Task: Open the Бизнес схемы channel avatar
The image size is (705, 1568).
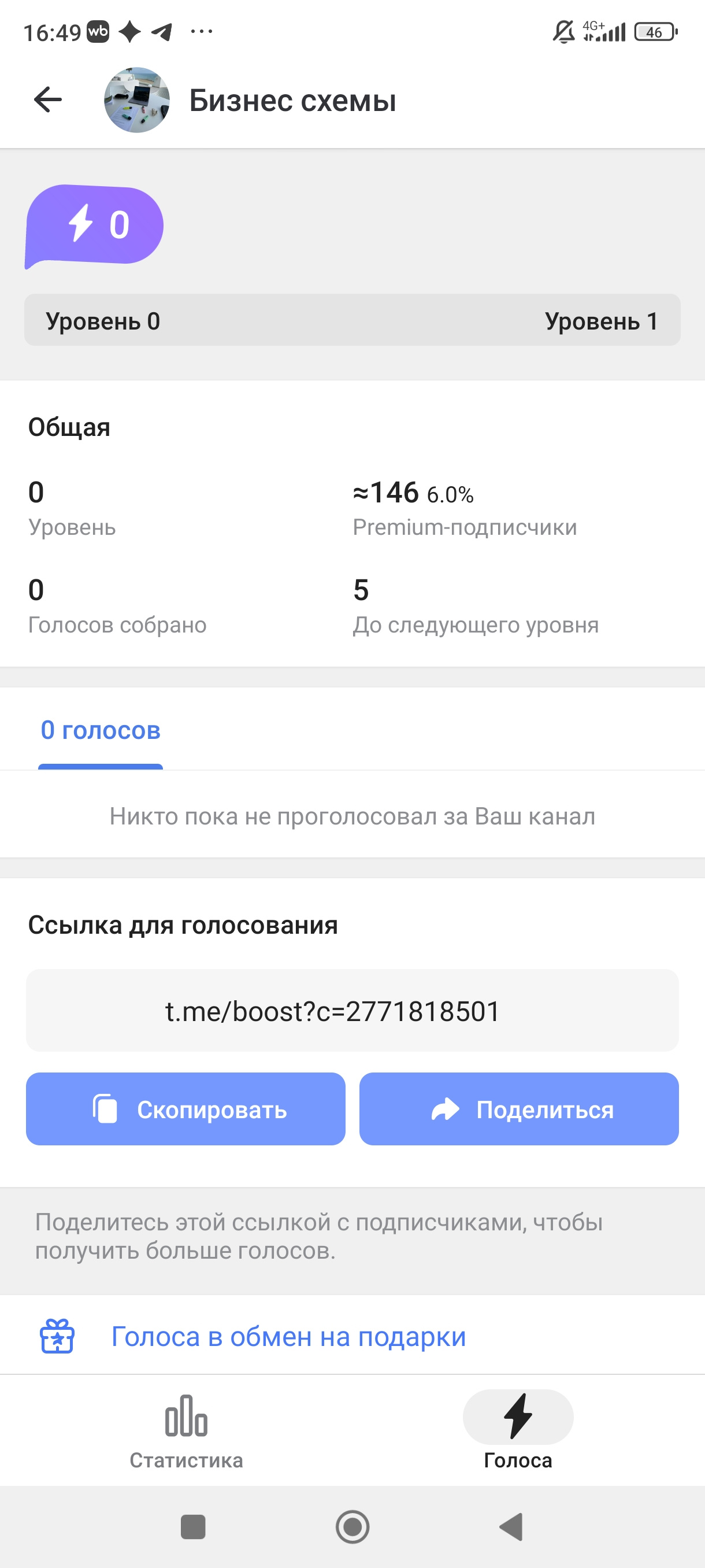Action: tap(137, 100)
